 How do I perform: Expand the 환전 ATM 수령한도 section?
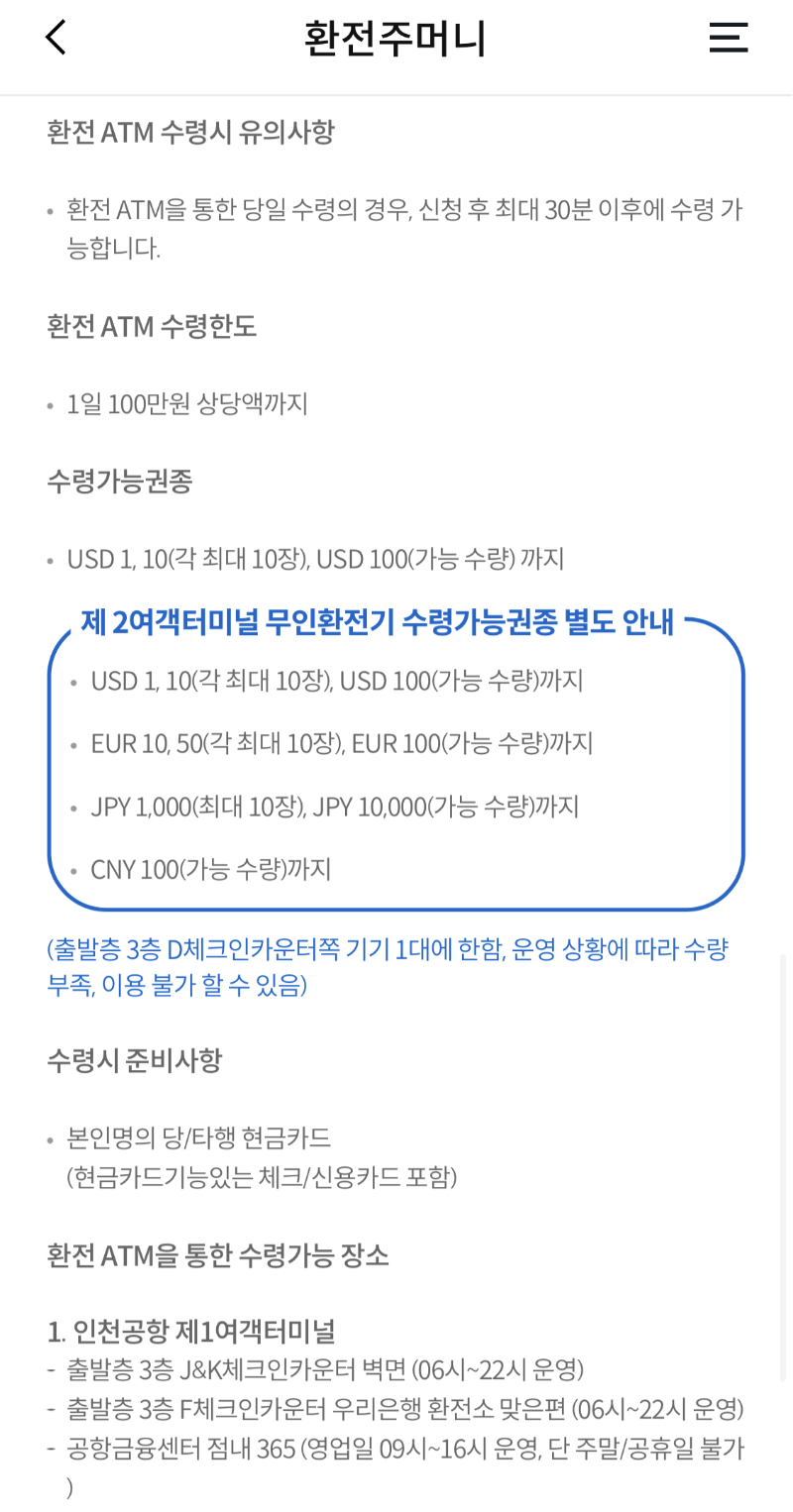click(152, 325)
